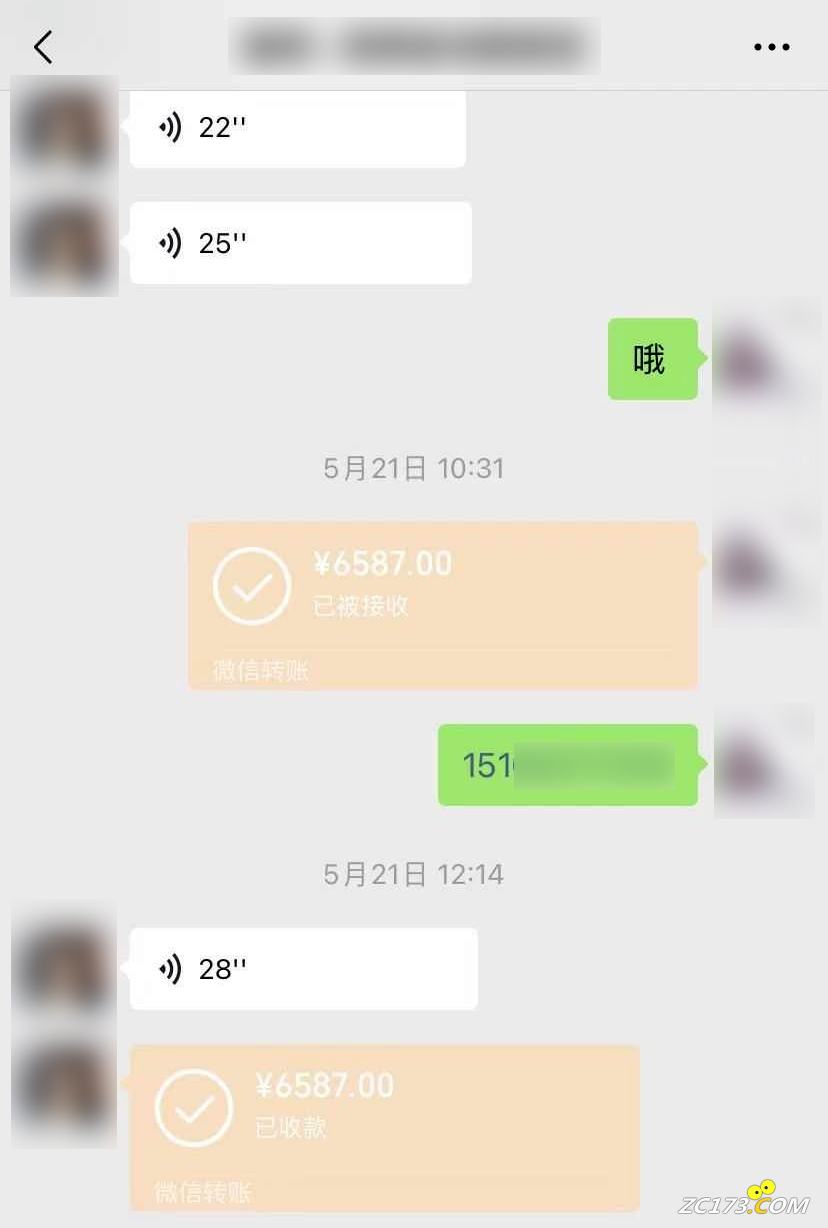Open the chat overflow menu
Screen dimensions: 828x1228
click(x=771, y=47)
